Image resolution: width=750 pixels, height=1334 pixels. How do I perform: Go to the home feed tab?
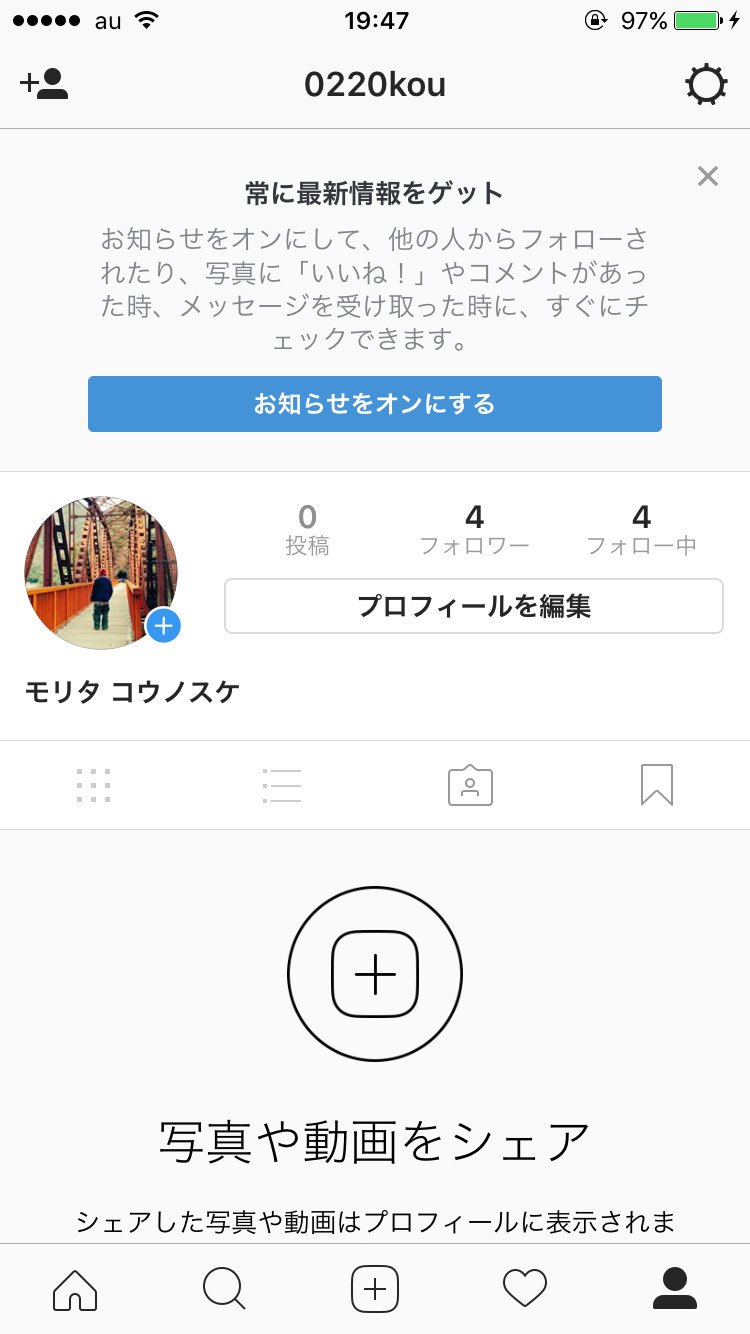coord(75,1289)
